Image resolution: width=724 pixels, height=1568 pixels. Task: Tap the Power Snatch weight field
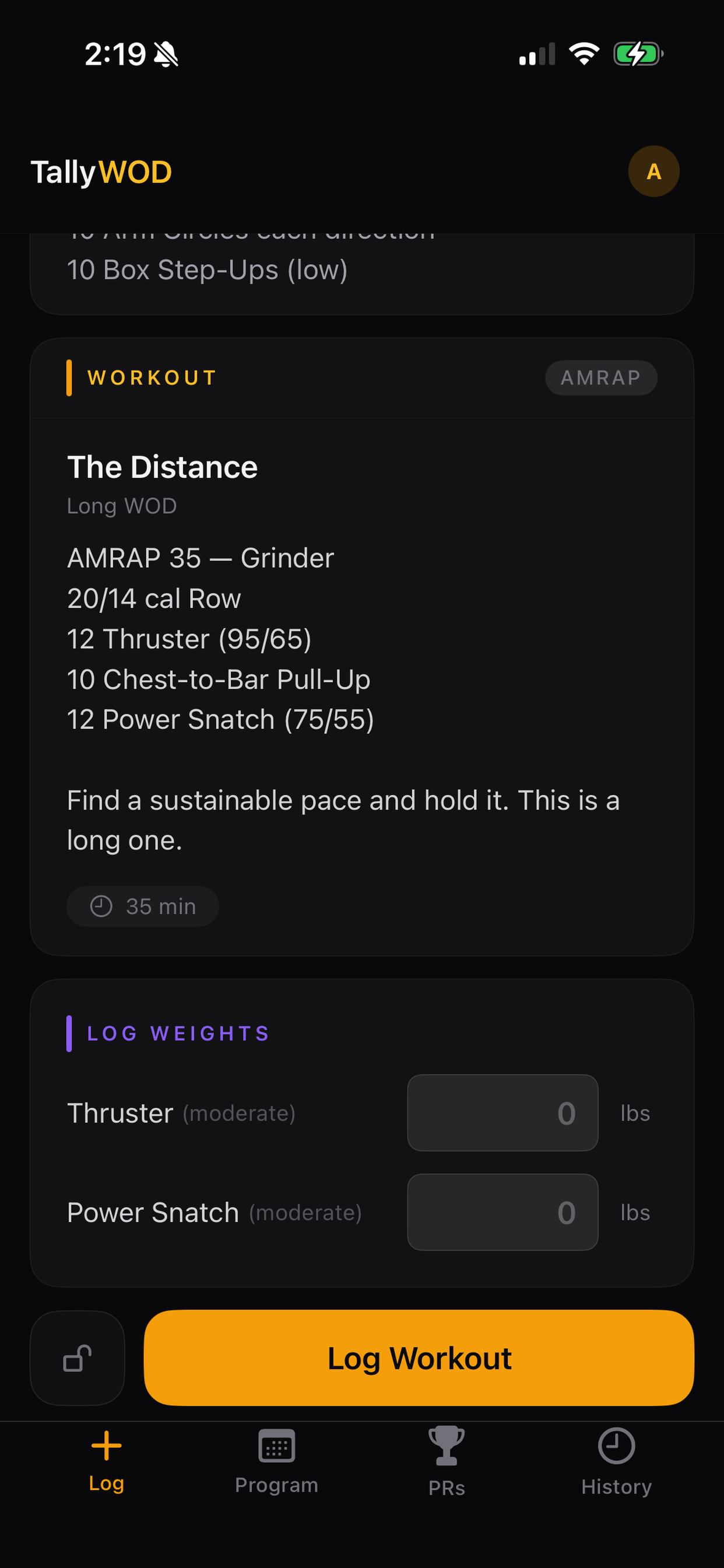502,1212
